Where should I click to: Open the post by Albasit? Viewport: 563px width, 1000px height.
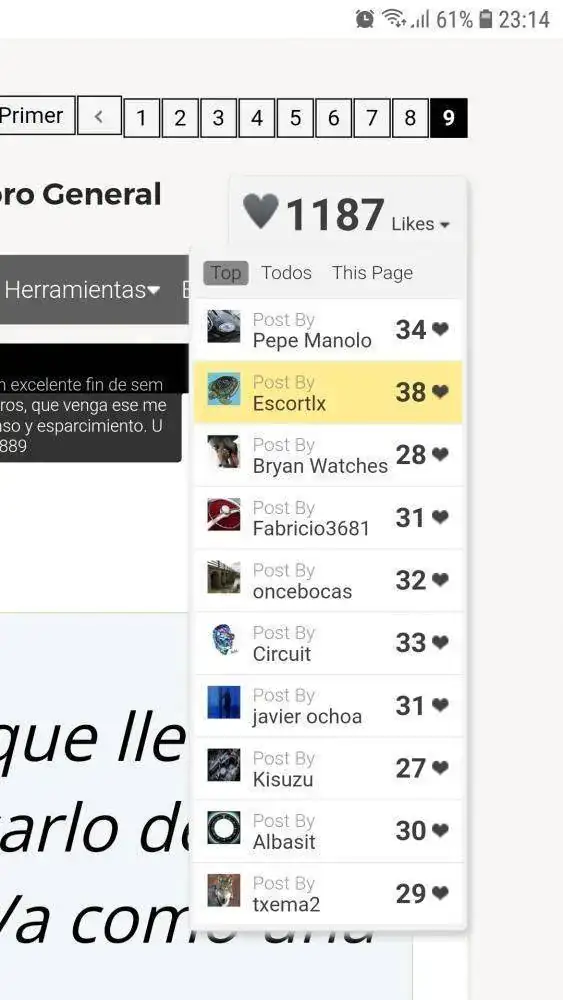pyautogui.click(x=328, y=830)
